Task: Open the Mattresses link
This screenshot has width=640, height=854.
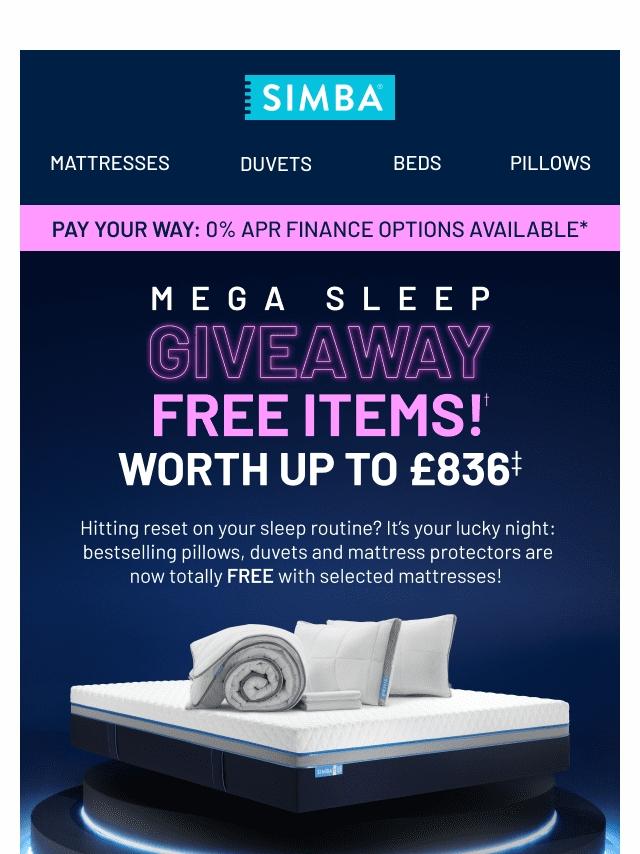Action: [x=109, y=163]
